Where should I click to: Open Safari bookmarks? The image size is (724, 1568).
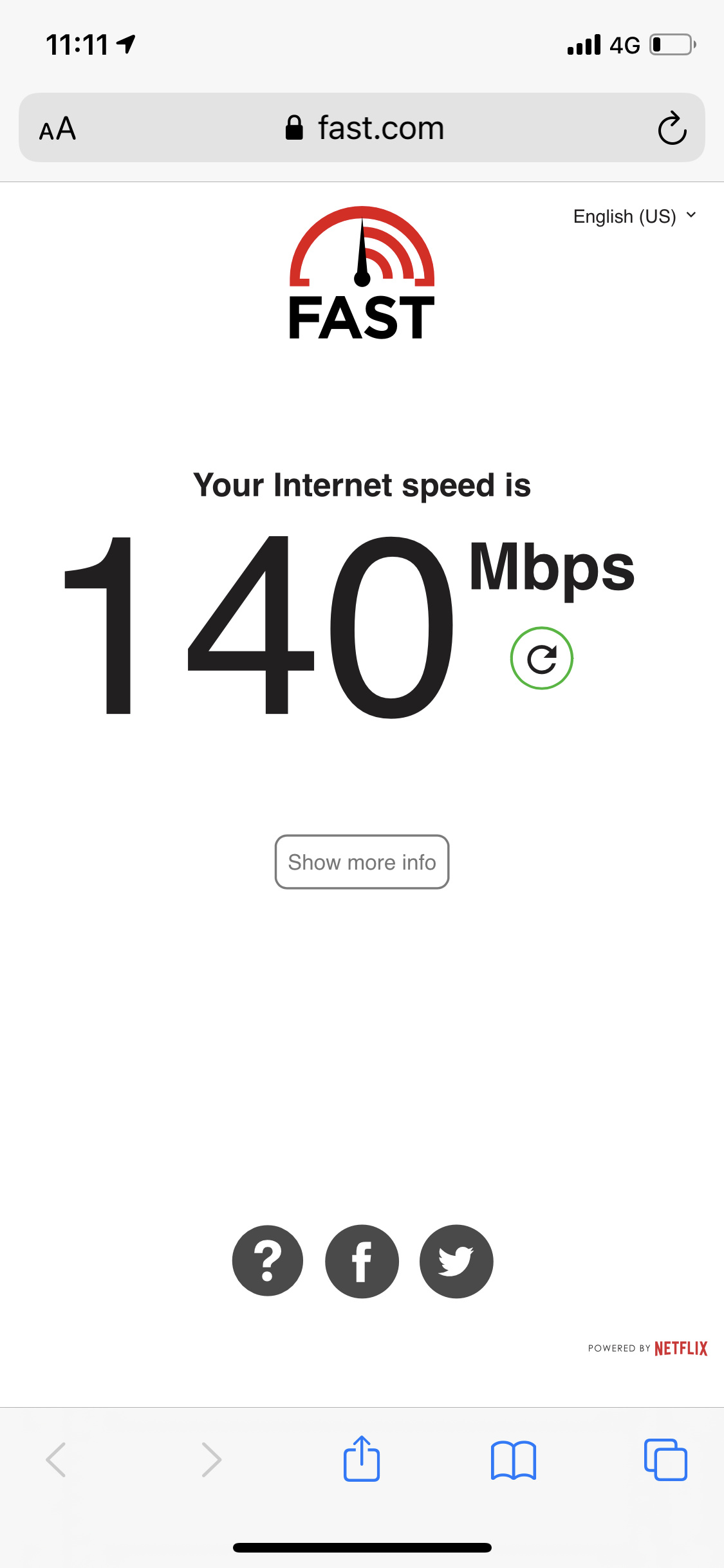click(x=513, y=1459)
